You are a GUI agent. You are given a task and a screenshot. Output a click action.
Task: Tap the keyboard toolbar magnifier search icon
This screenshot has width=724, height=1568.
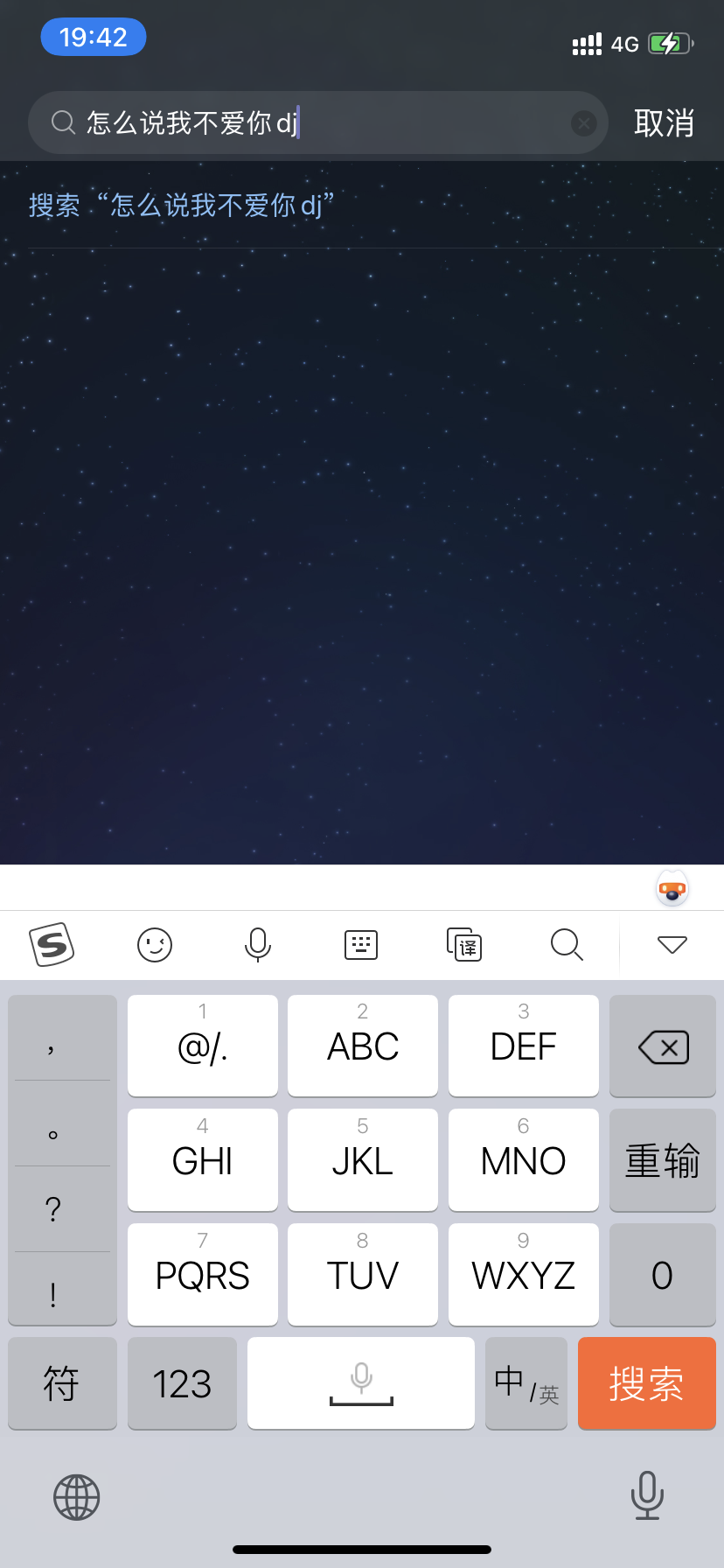point(567,945)
